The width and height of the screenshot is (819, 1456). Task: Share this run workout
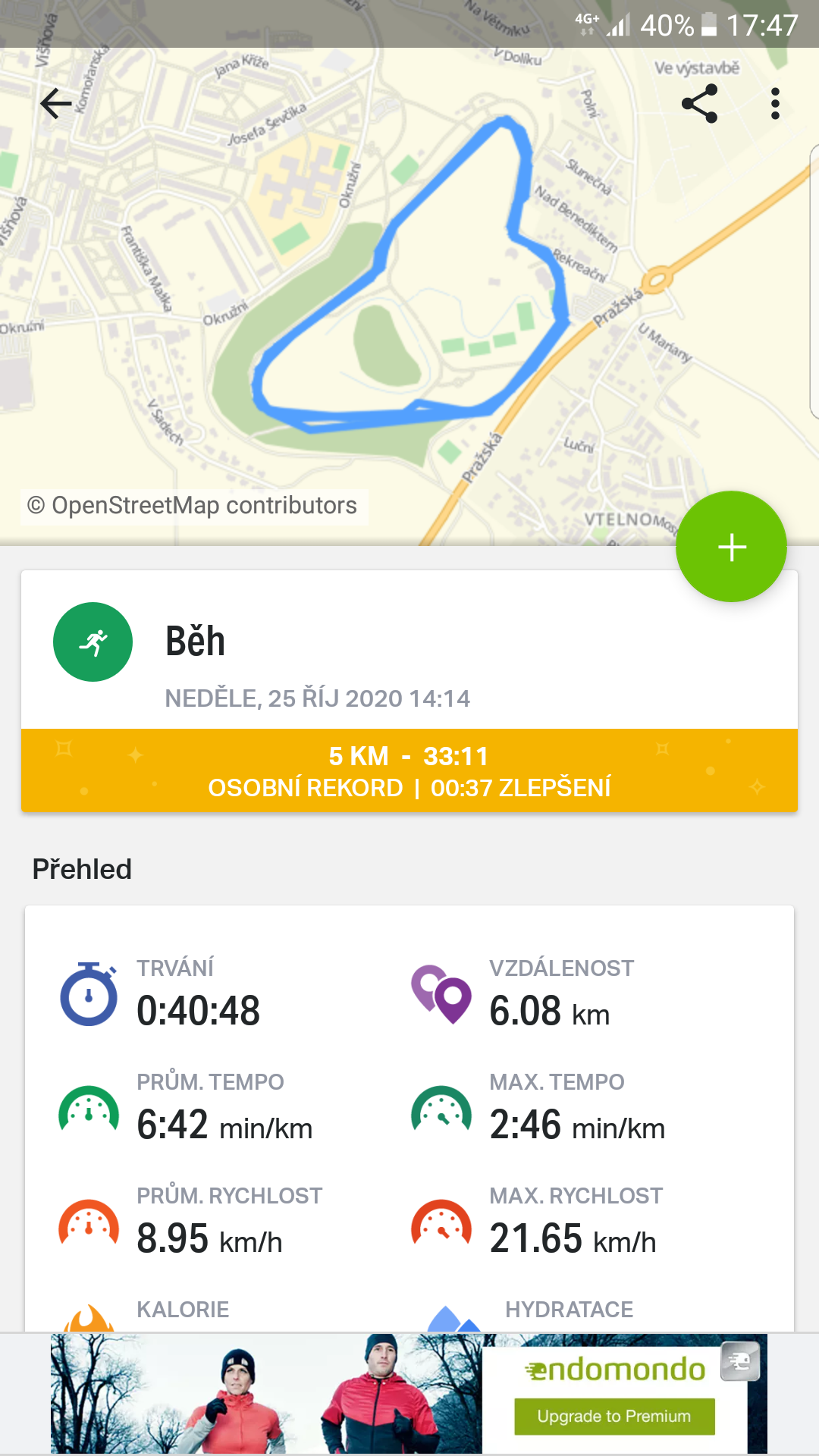tap(699, 104)
